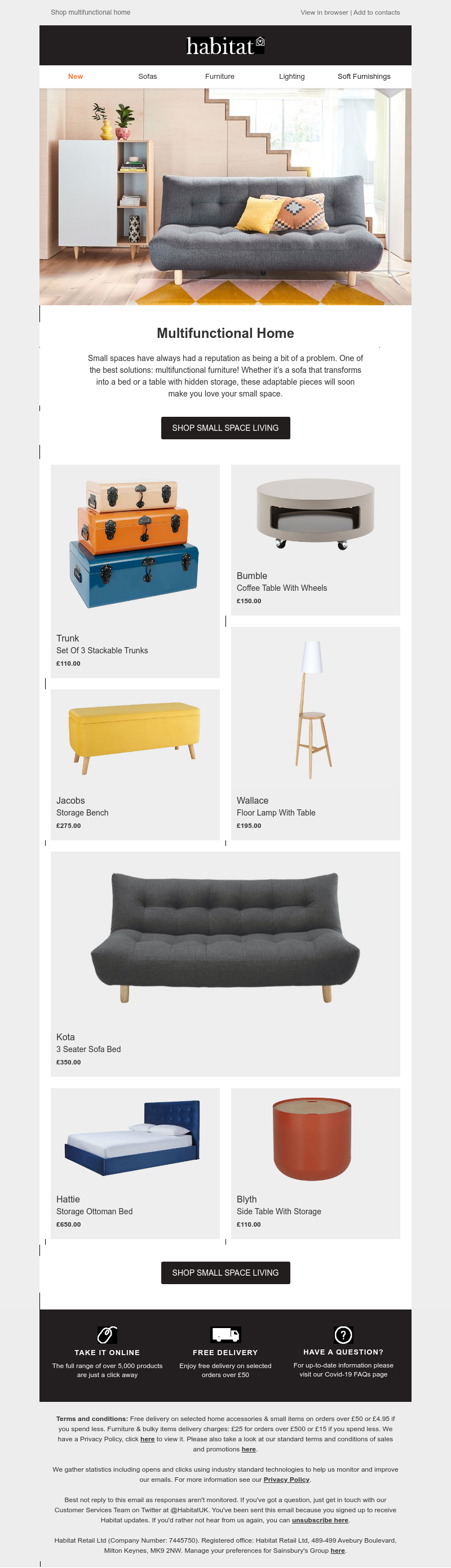Go to the New section
Screen dimensions: 451x1568
point(76,77)
